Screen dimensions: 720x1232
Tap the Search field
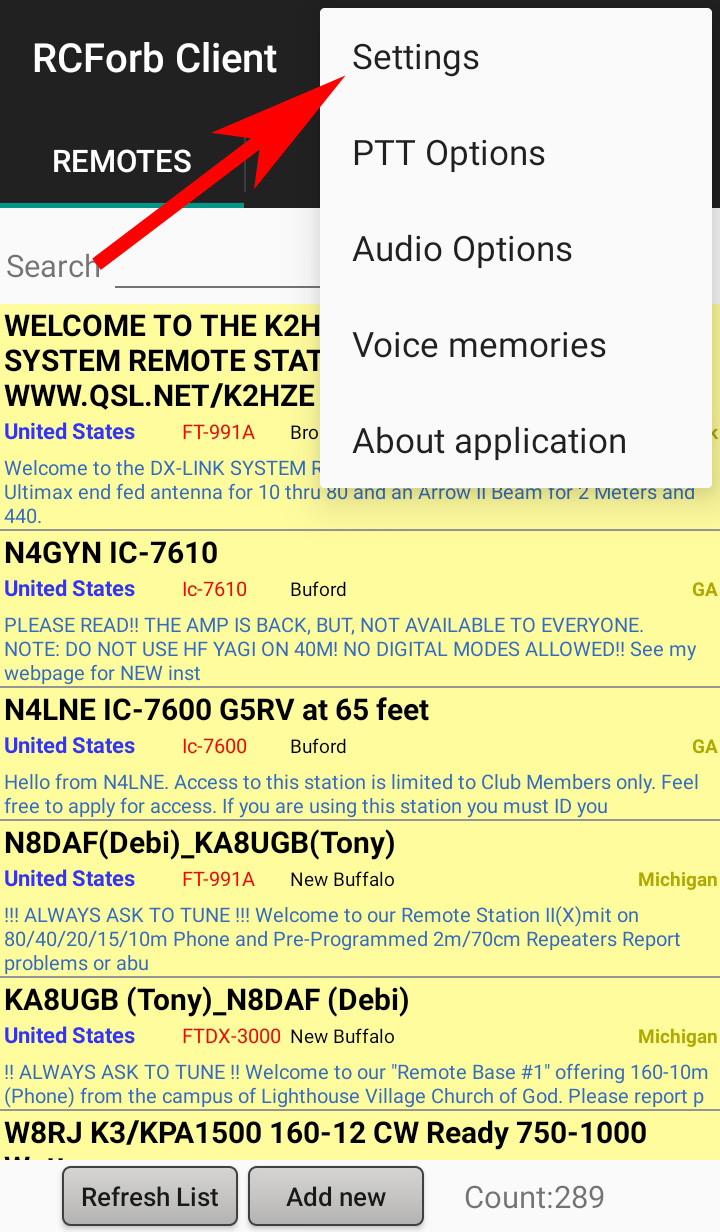[215, 268]
